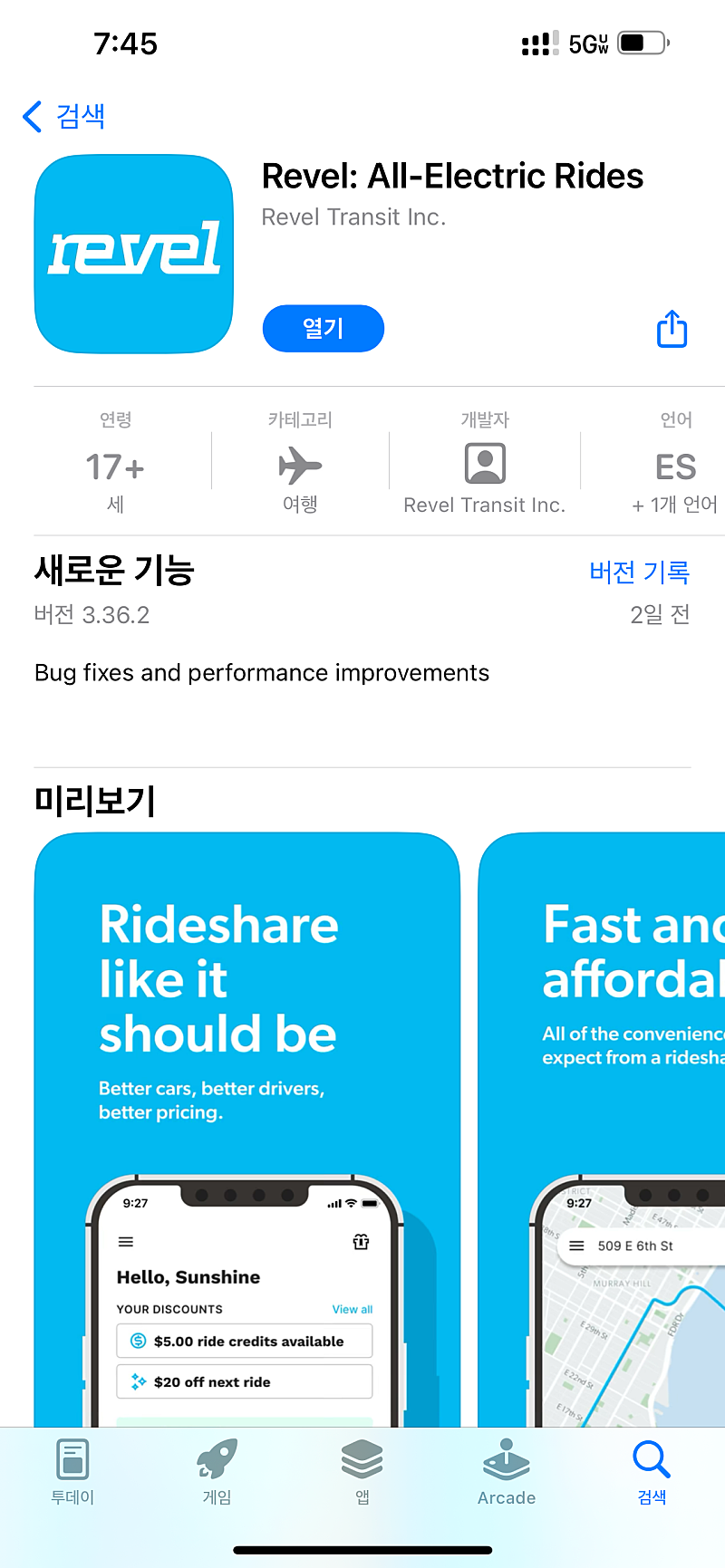The image size is (725, 1568).
Task: Switch to the 투데이 tab
Action: coord(72,1472)
